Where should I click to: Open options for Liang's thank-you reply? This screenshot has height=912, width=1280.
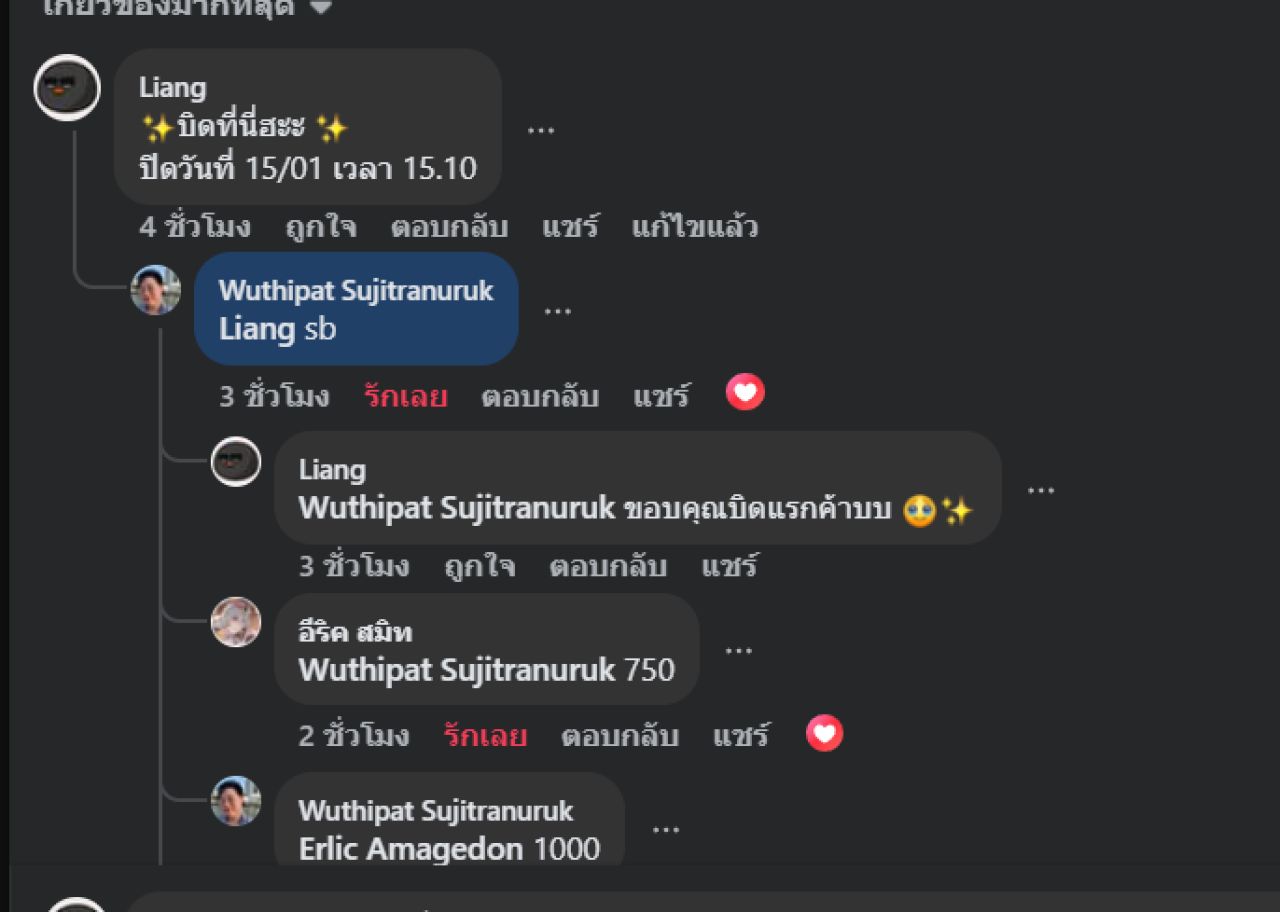pos(1041,490)
